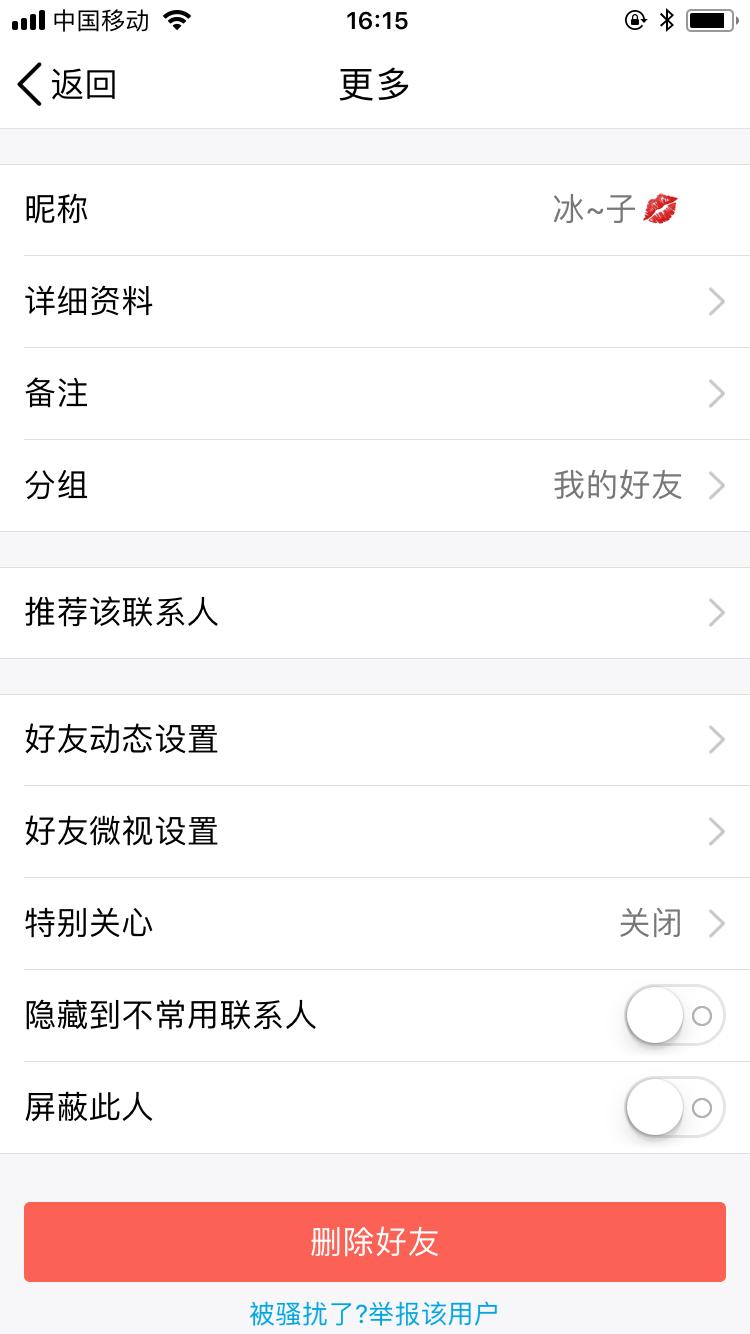Tap 删除好友 to delete this friend
The image size is (750, 1334).
point(375,1240)
